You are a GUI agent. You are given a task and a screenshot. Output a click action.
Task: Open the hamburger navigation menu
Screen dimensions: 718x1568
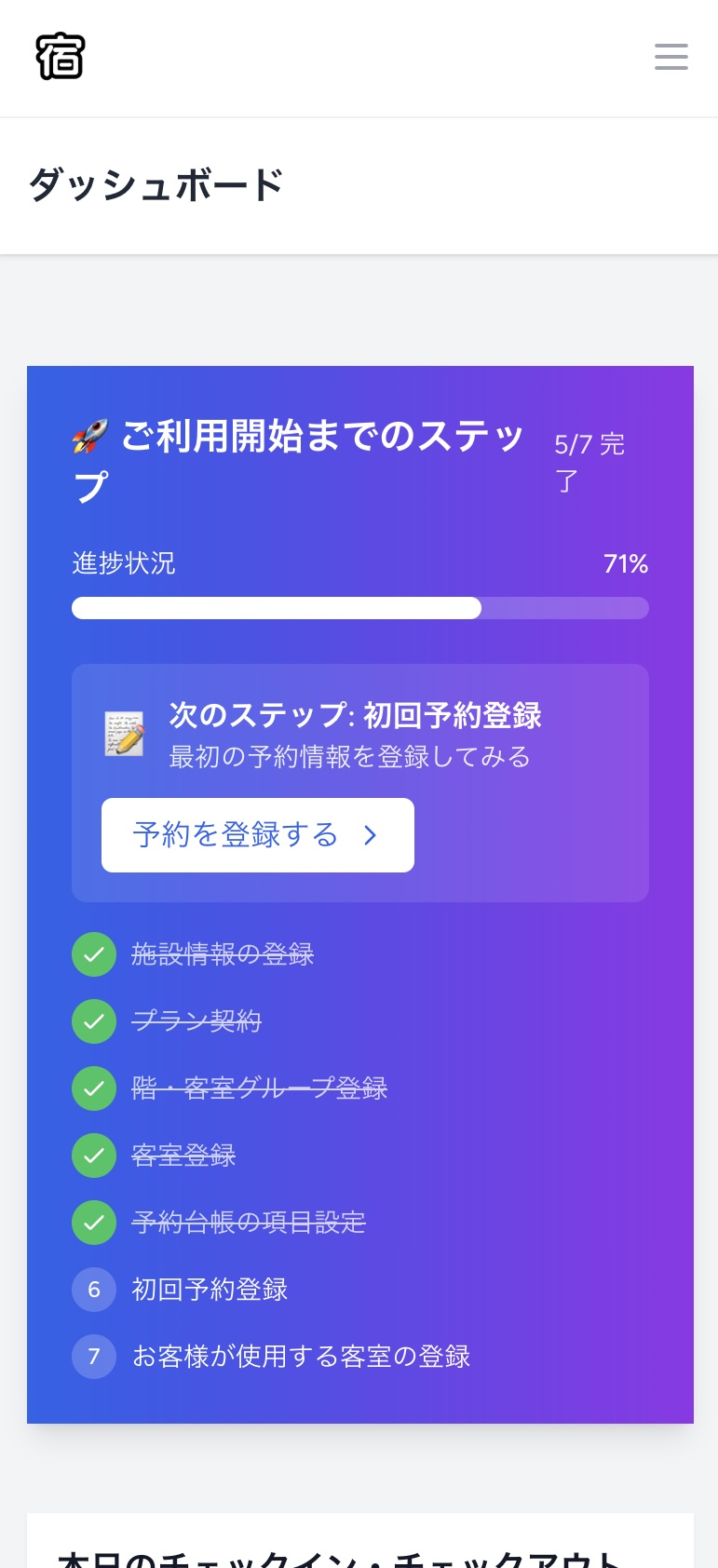[x=671, y=57]
